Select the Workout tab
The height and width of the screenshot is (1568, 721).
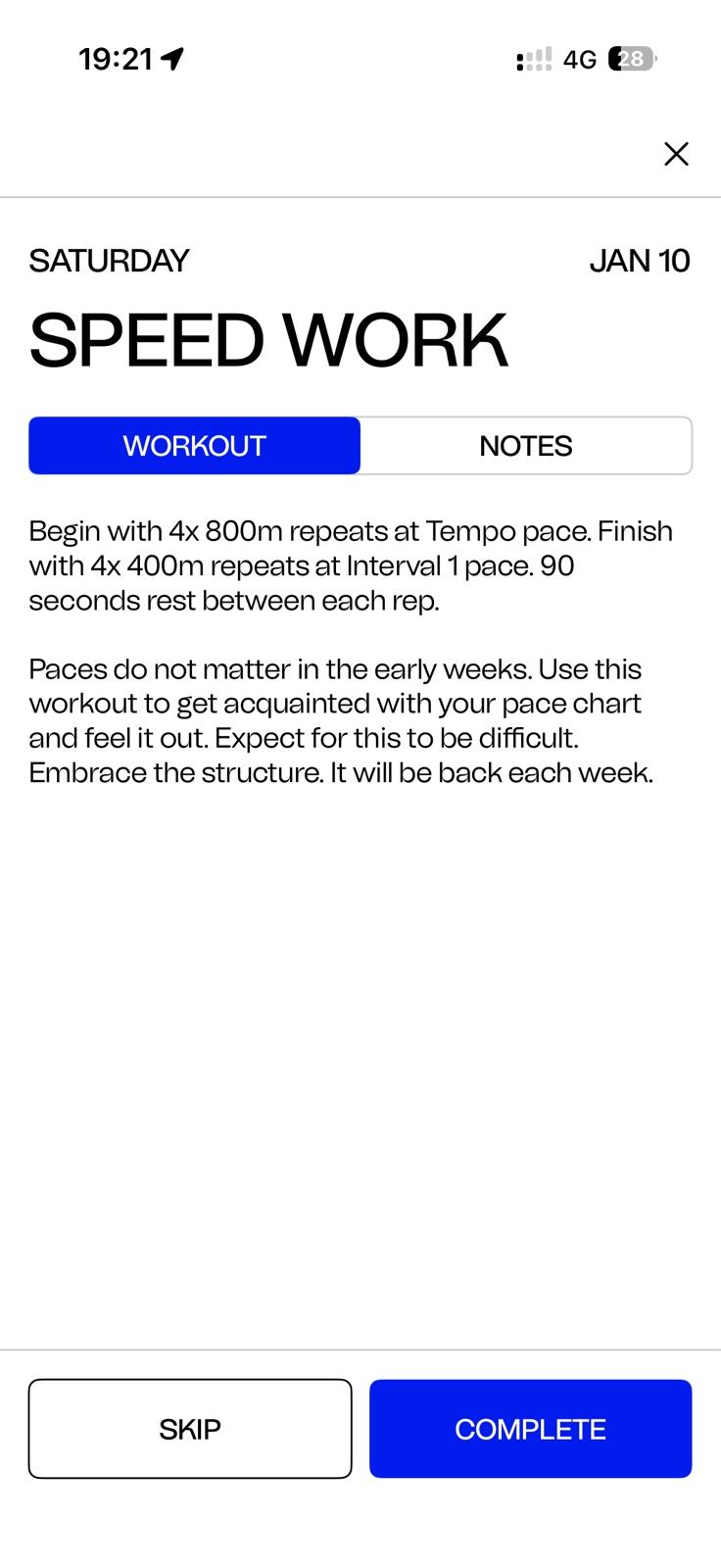[195, 446]
